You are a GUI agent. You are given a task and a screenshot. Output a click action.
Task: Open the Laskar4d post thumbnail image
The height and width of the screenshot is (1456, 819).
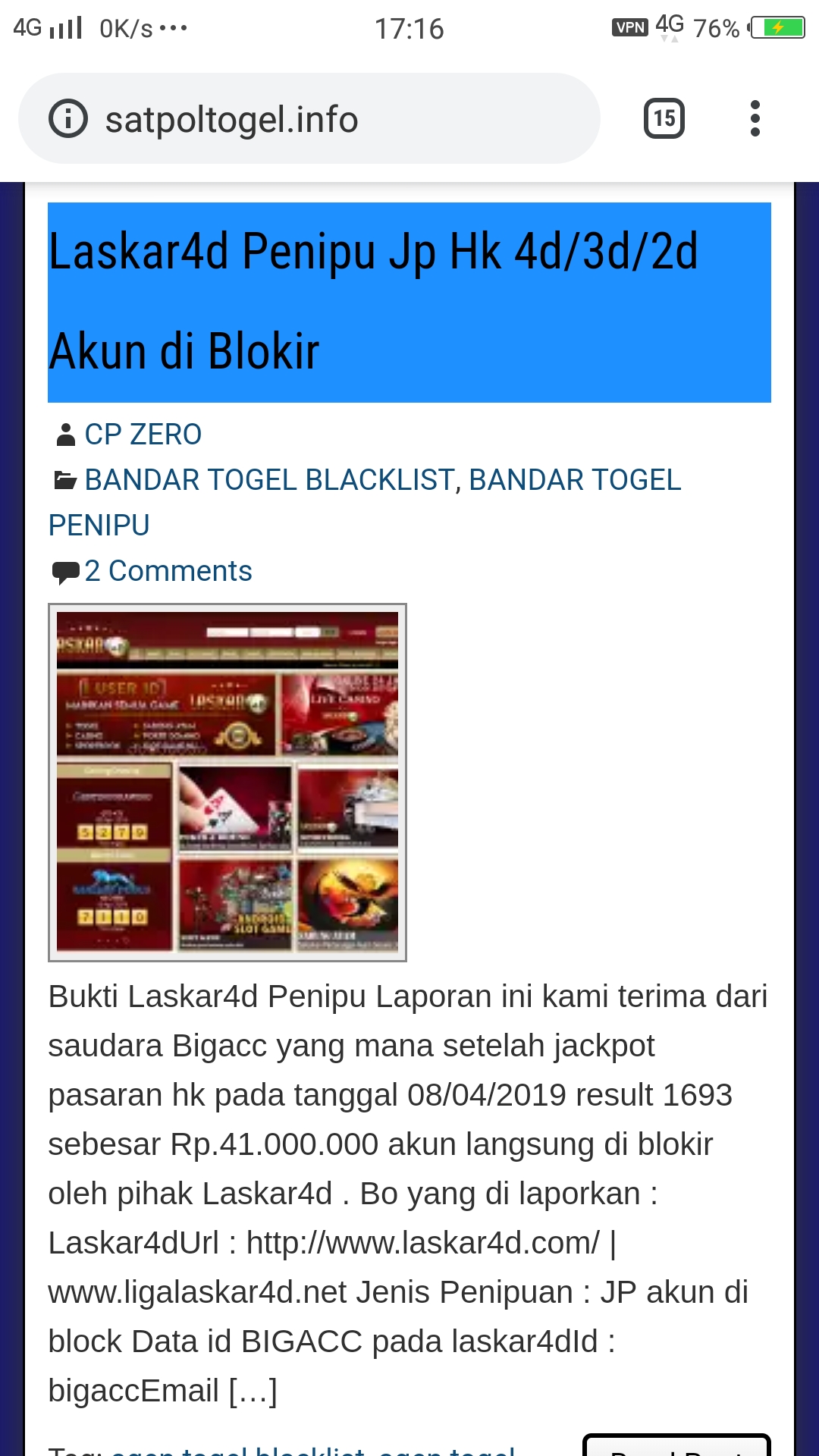227,782
